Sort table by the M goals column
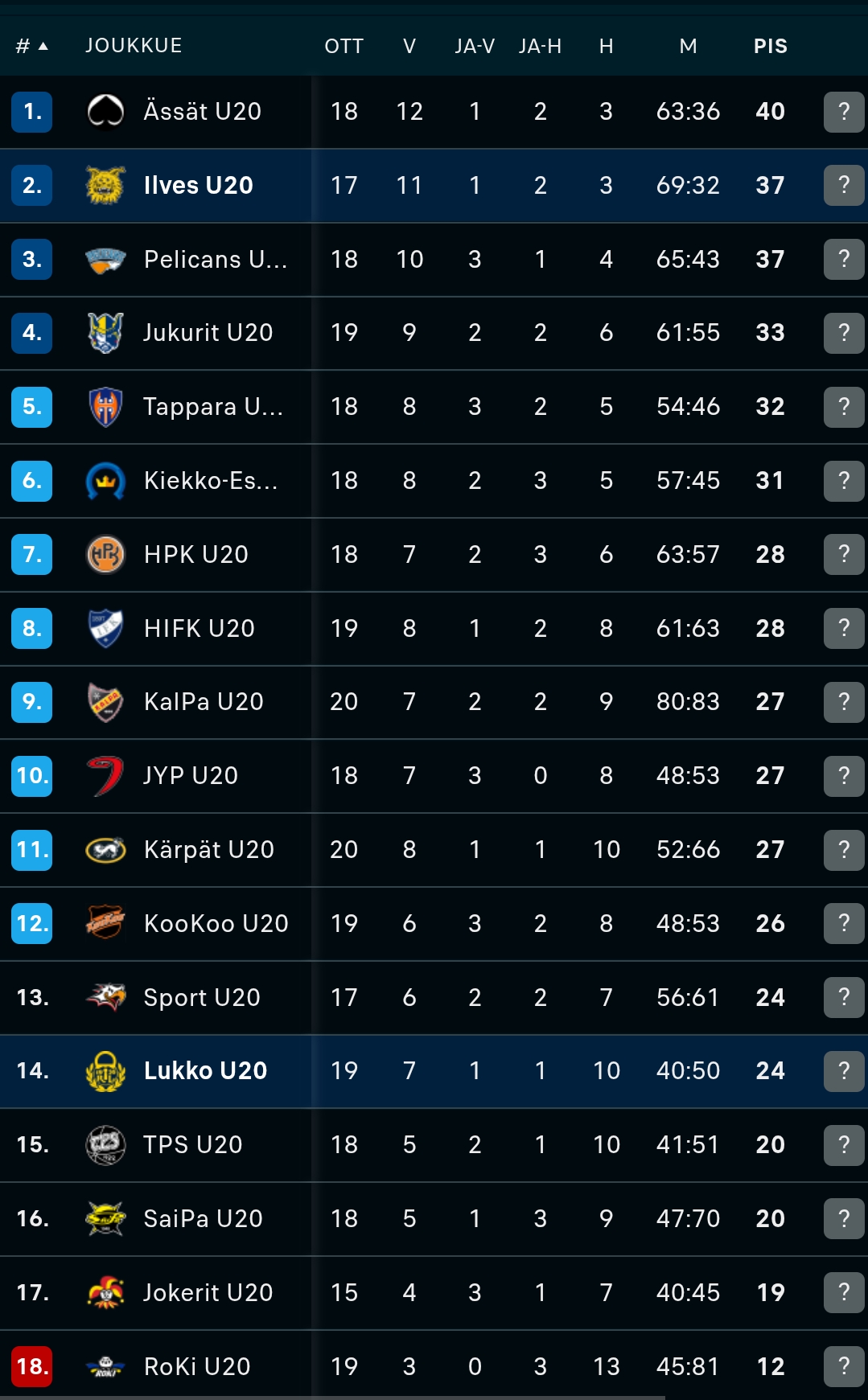 [x=688, y=46]
